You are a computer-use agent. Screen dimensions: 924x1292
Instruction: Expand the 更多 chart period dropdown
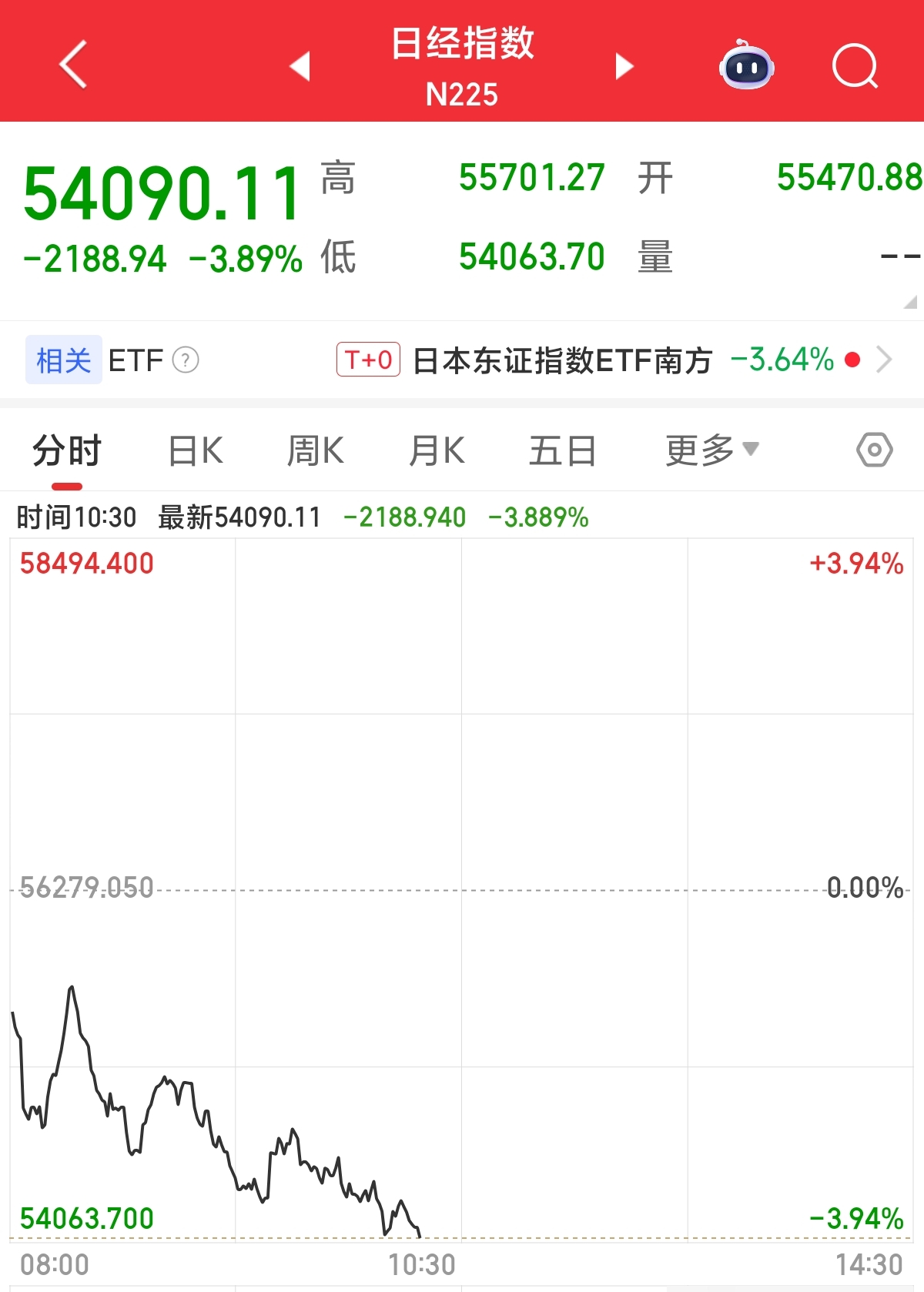[x=711, y=450]
